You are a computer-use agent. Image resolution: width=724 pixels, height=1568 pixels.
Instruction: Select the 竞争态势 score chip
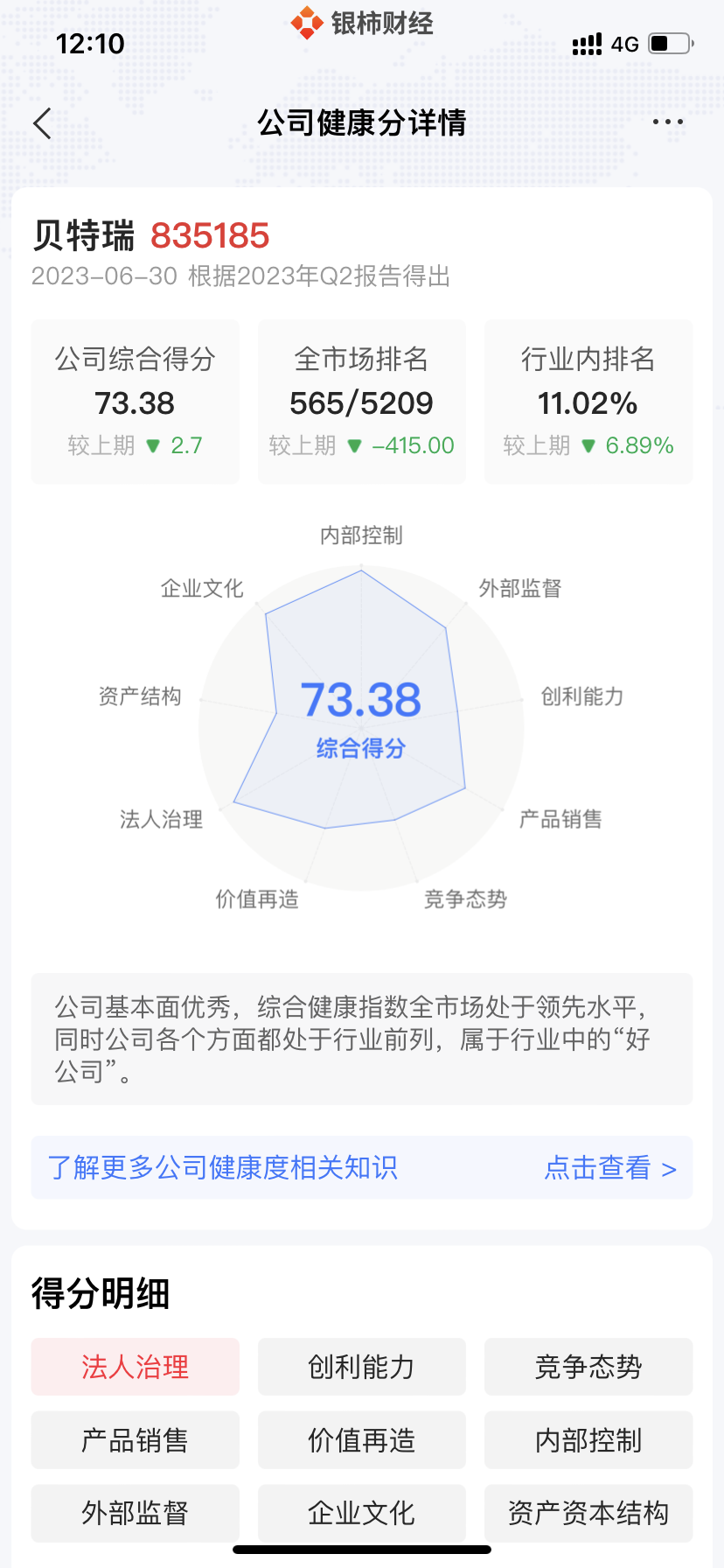pyautogui.click(x=588, y=1367)
